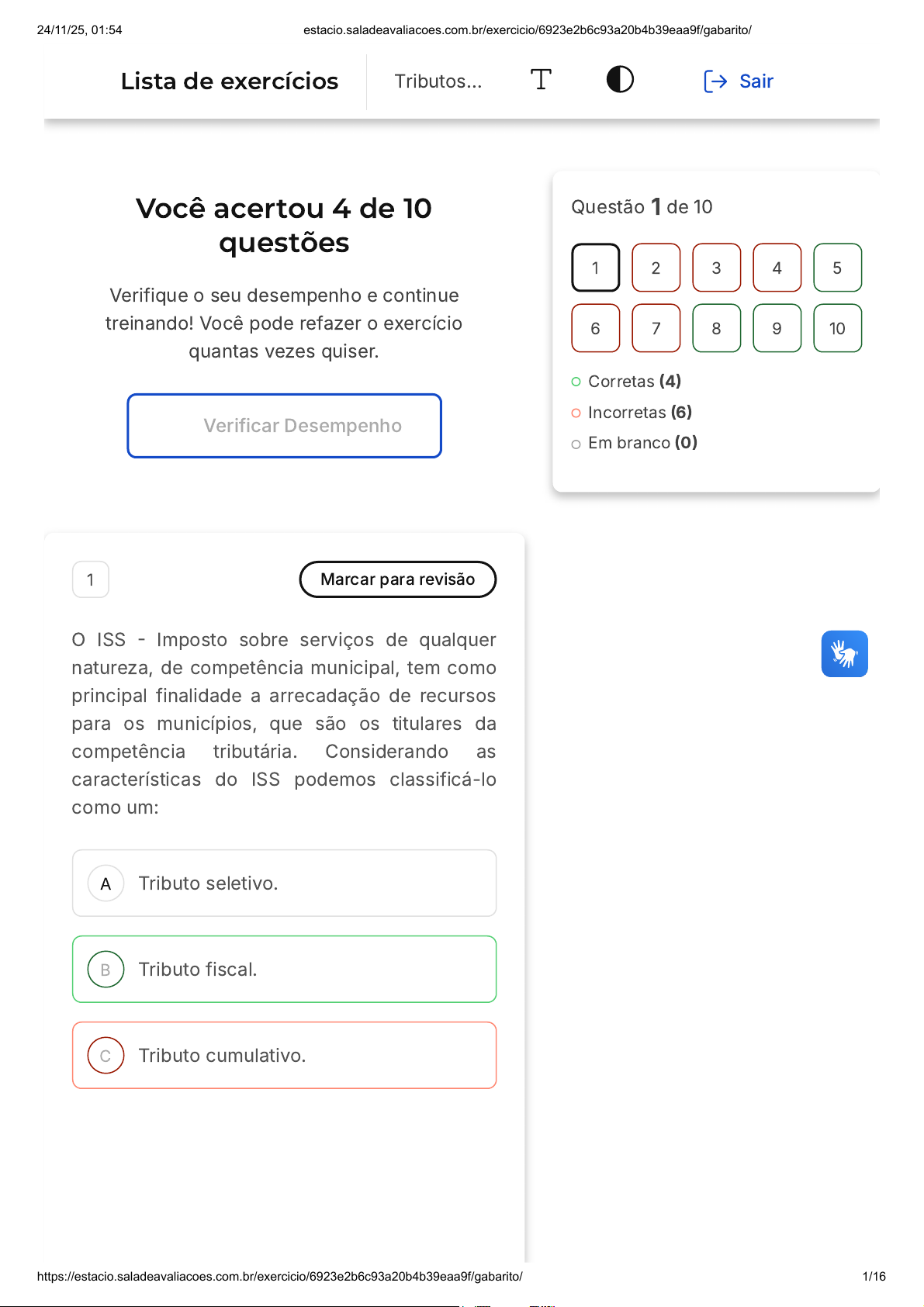Tap the Verificar Desempenho button
The height and width of the screenshot is (1307, 924).
coord(285,426)
